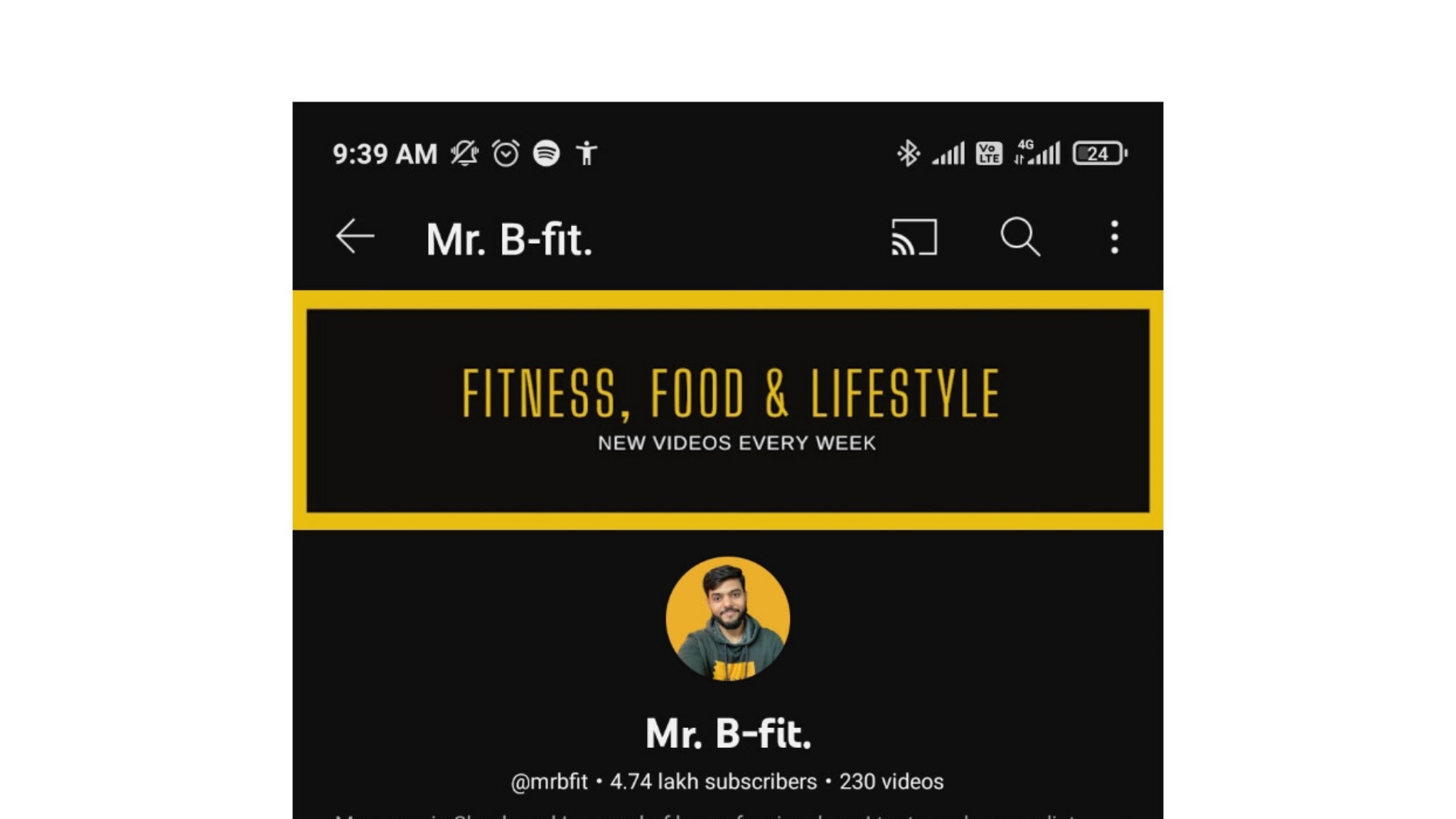
Task: Search within Mr. B-fit channel
Action: (x=1020, y=237)
